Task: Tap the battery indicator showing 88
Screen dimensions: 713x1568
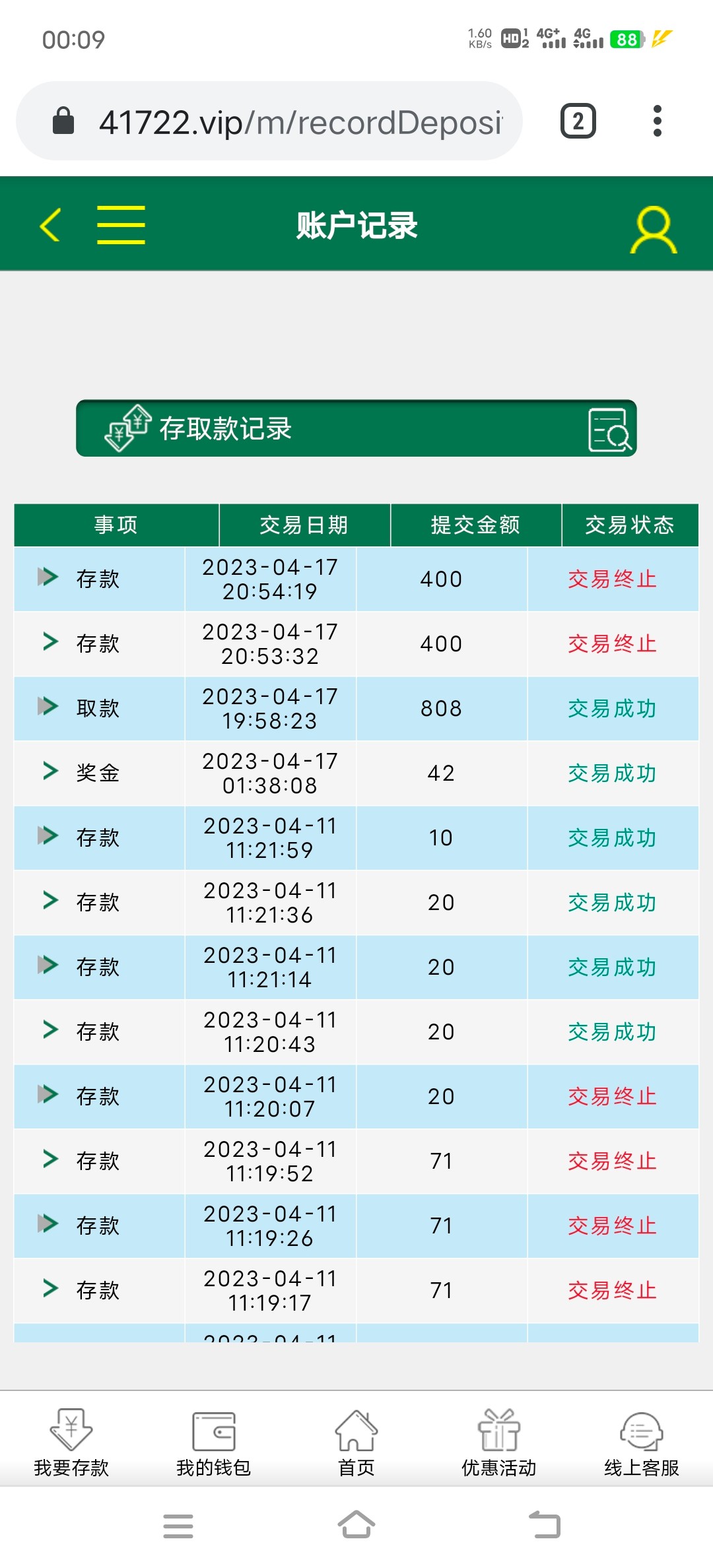Action: pyautogui.click(x=628, y=40)
